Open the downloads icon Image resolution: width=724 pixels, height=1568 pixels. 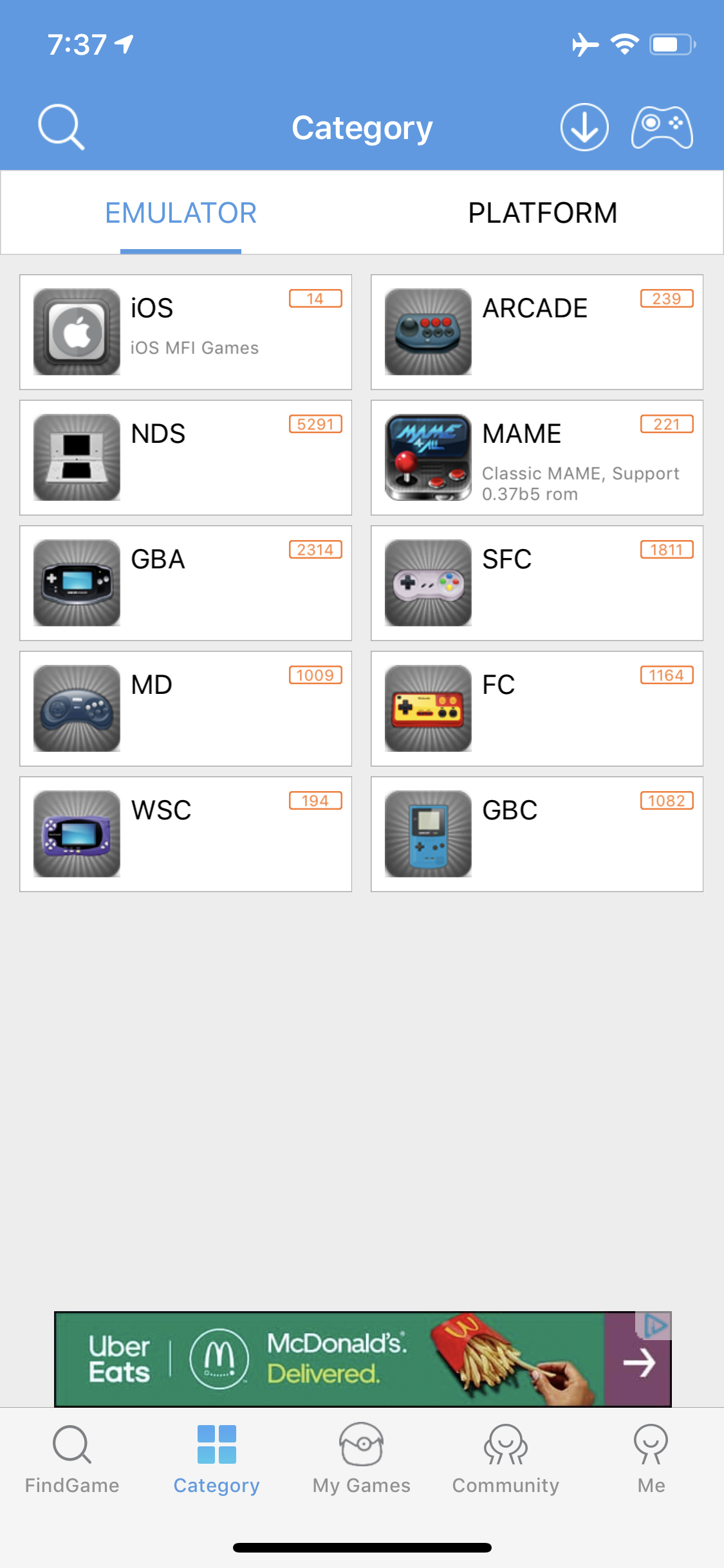coord(584,127)
